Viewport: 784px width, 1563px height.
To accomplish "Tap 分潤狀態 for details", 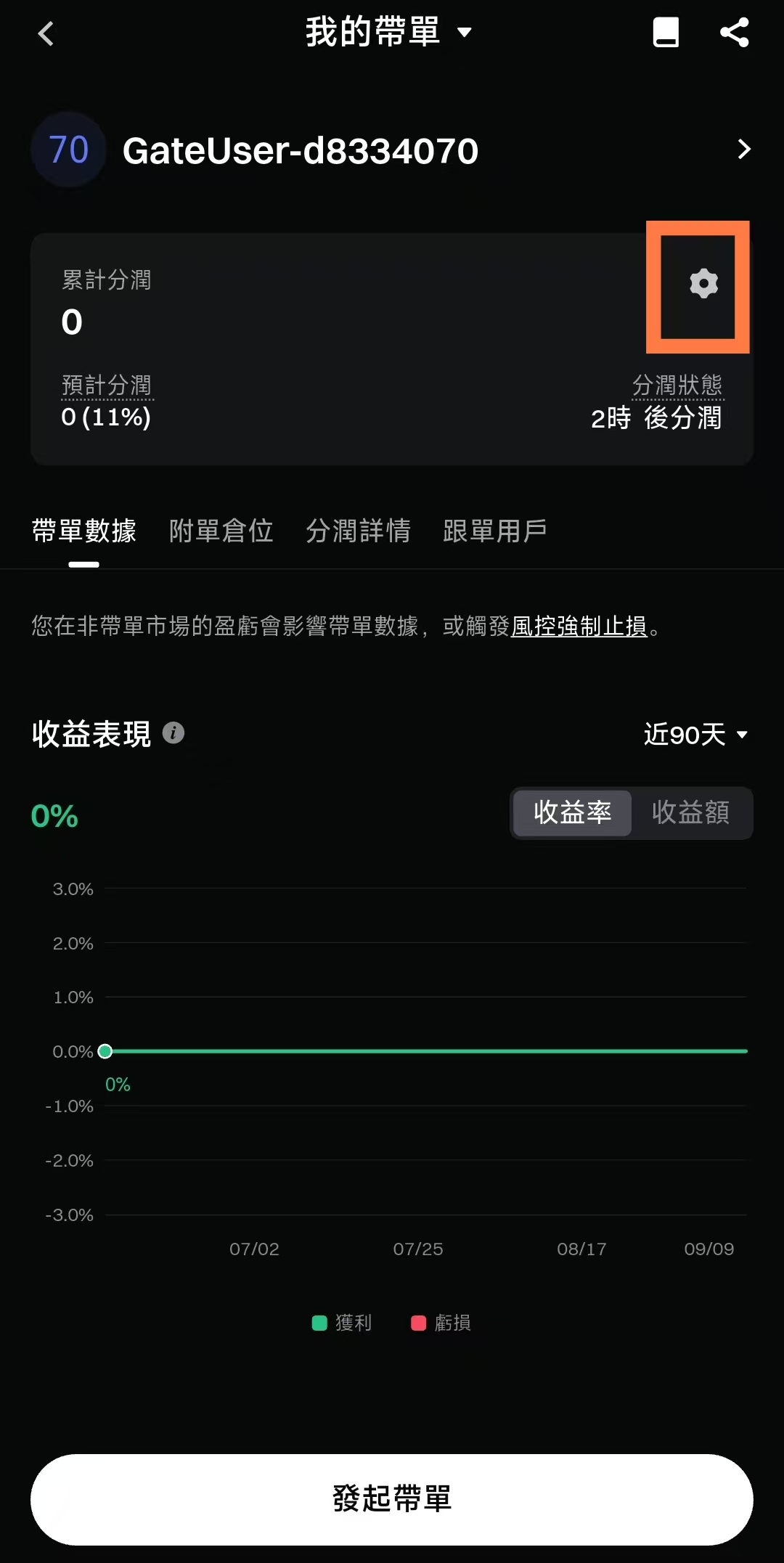I will 677,385.
